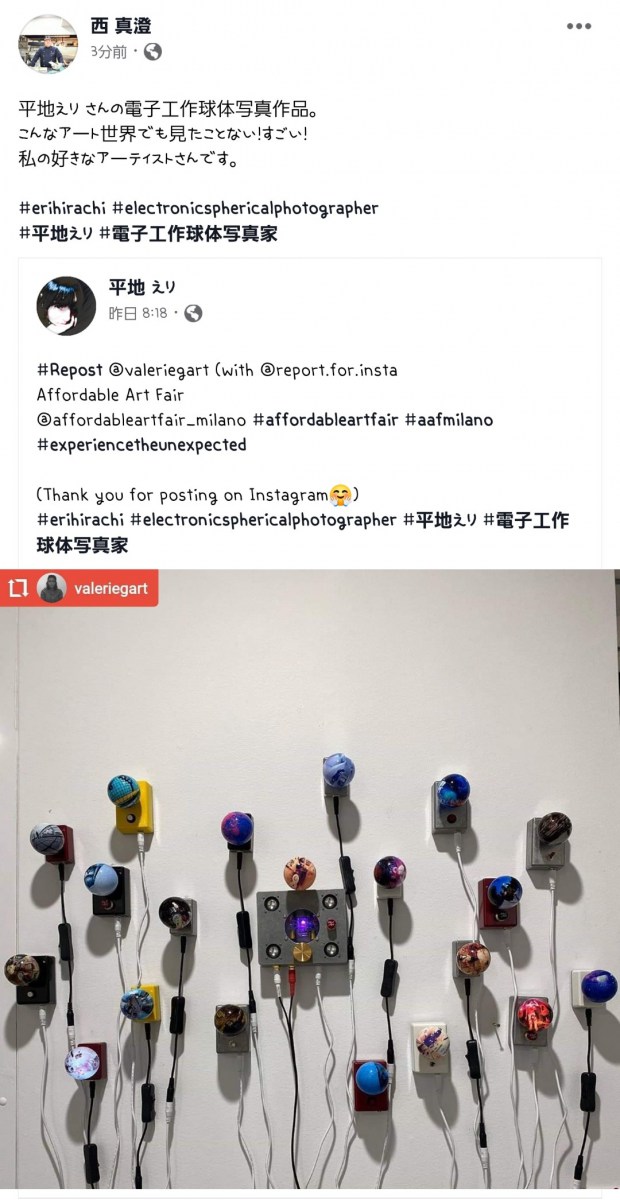Open the #experiencetheunexpected hashtag
Image resolution: width=620 pixels, height=1200 pixels.
(x=141, y=445)
